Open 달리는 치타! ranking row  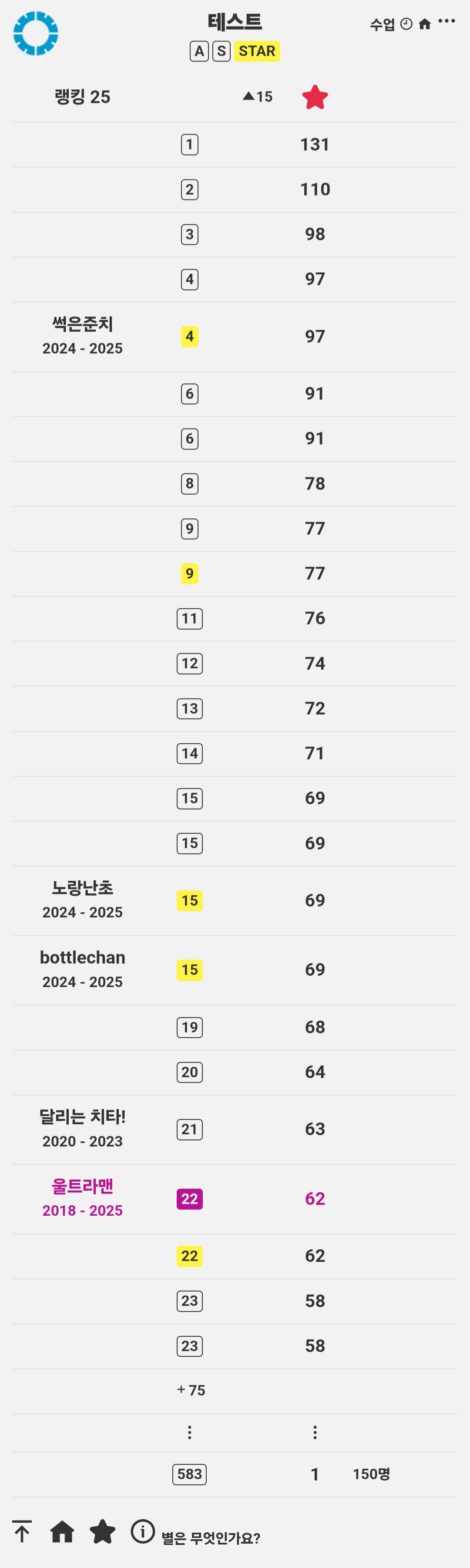coord(235,1130)
